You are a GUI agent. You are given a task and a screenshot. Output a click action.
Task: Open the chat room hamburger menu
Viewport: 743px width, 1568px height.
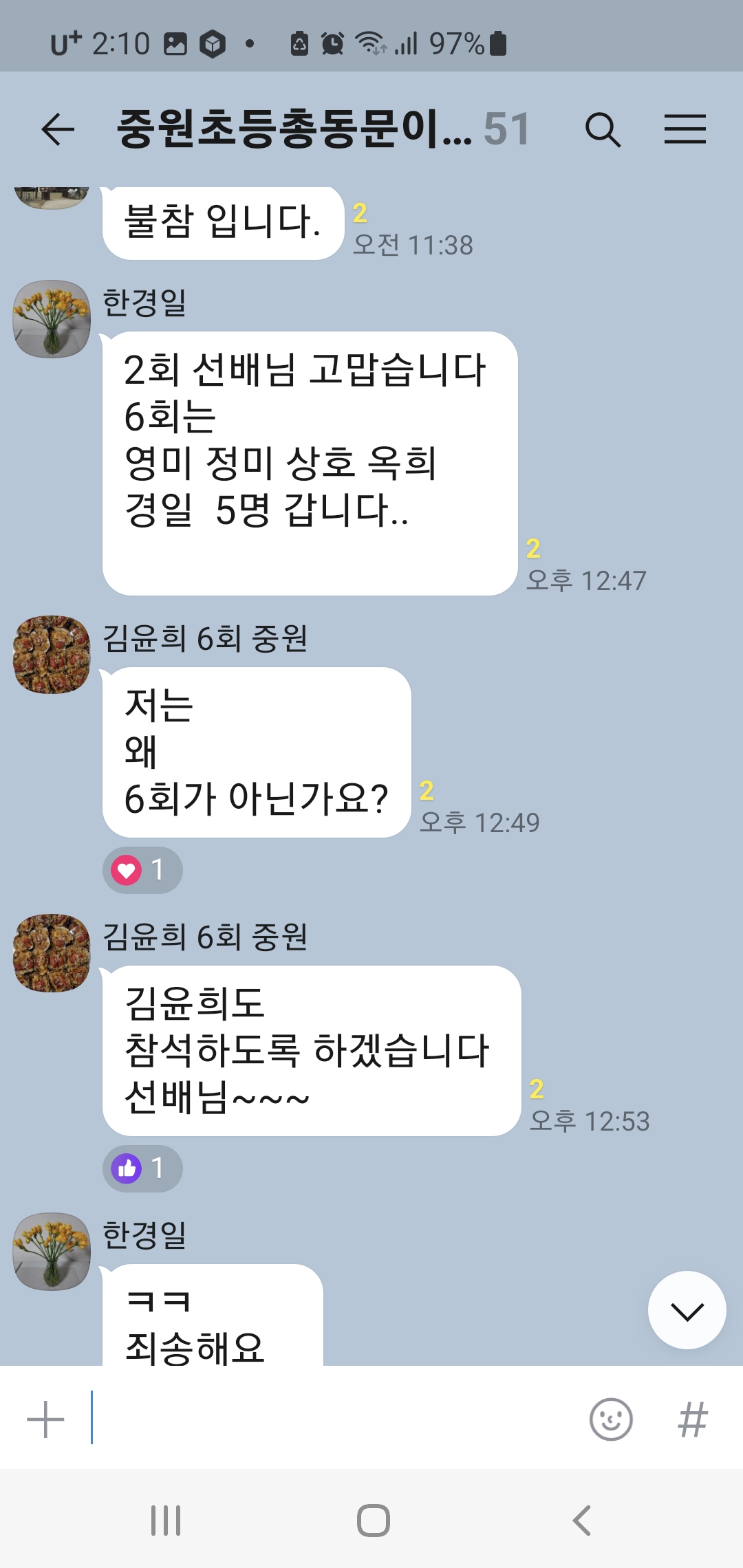(x=685, y=129)
